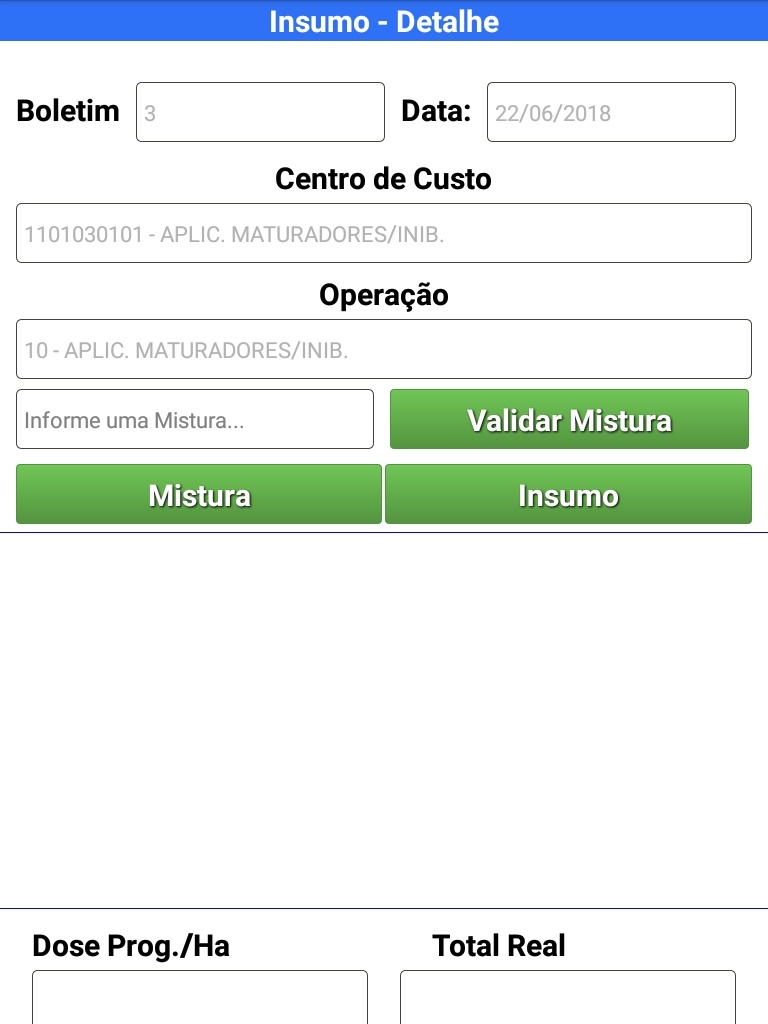The width and height of the screenshot is (768, 1024).
Task: Tap the Validar Mistura button
Action: (569, 419)
